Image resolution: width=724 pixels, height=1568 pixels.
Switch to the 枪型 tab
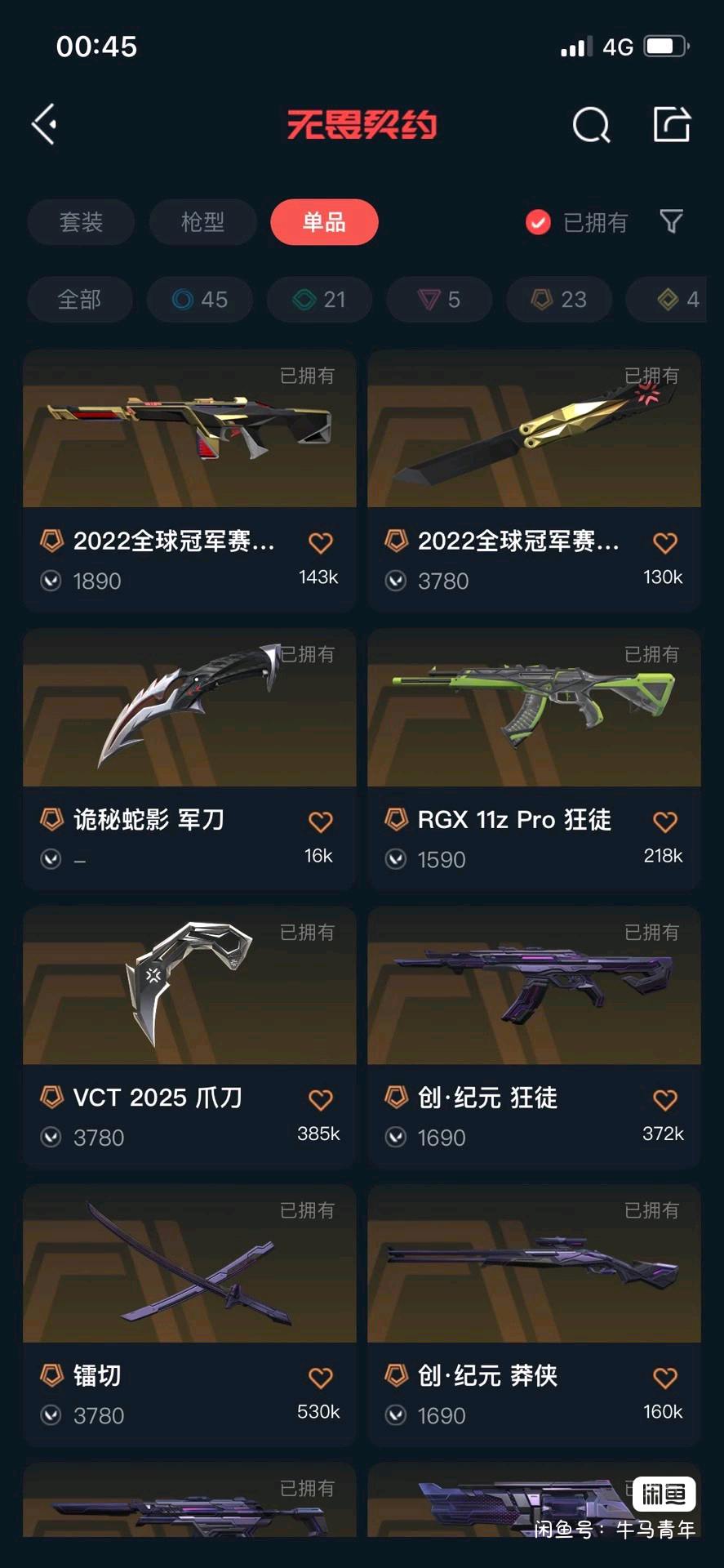pos(202,222)
